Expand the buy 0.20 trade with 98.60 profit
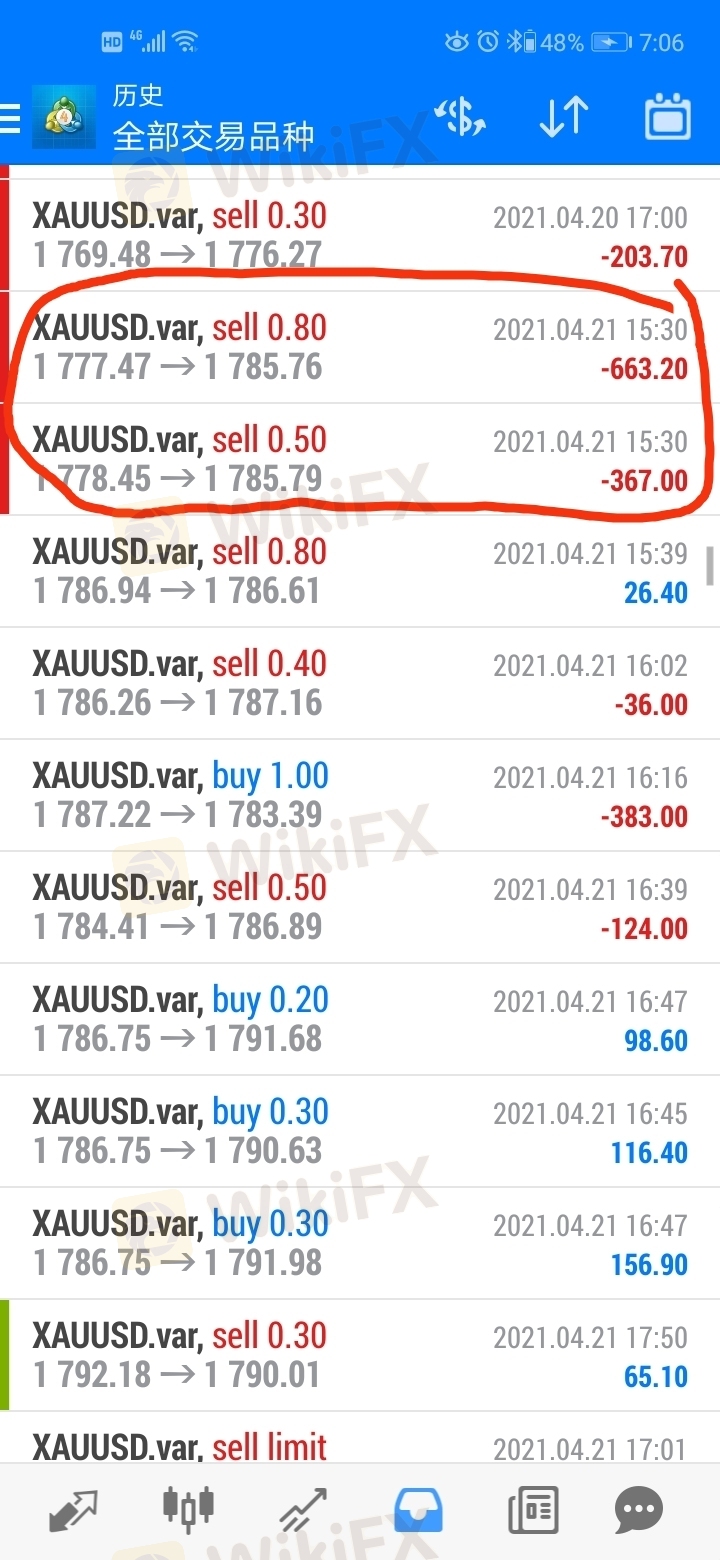Screen dimensions: 720x1560 click(x=360, y=1019)
